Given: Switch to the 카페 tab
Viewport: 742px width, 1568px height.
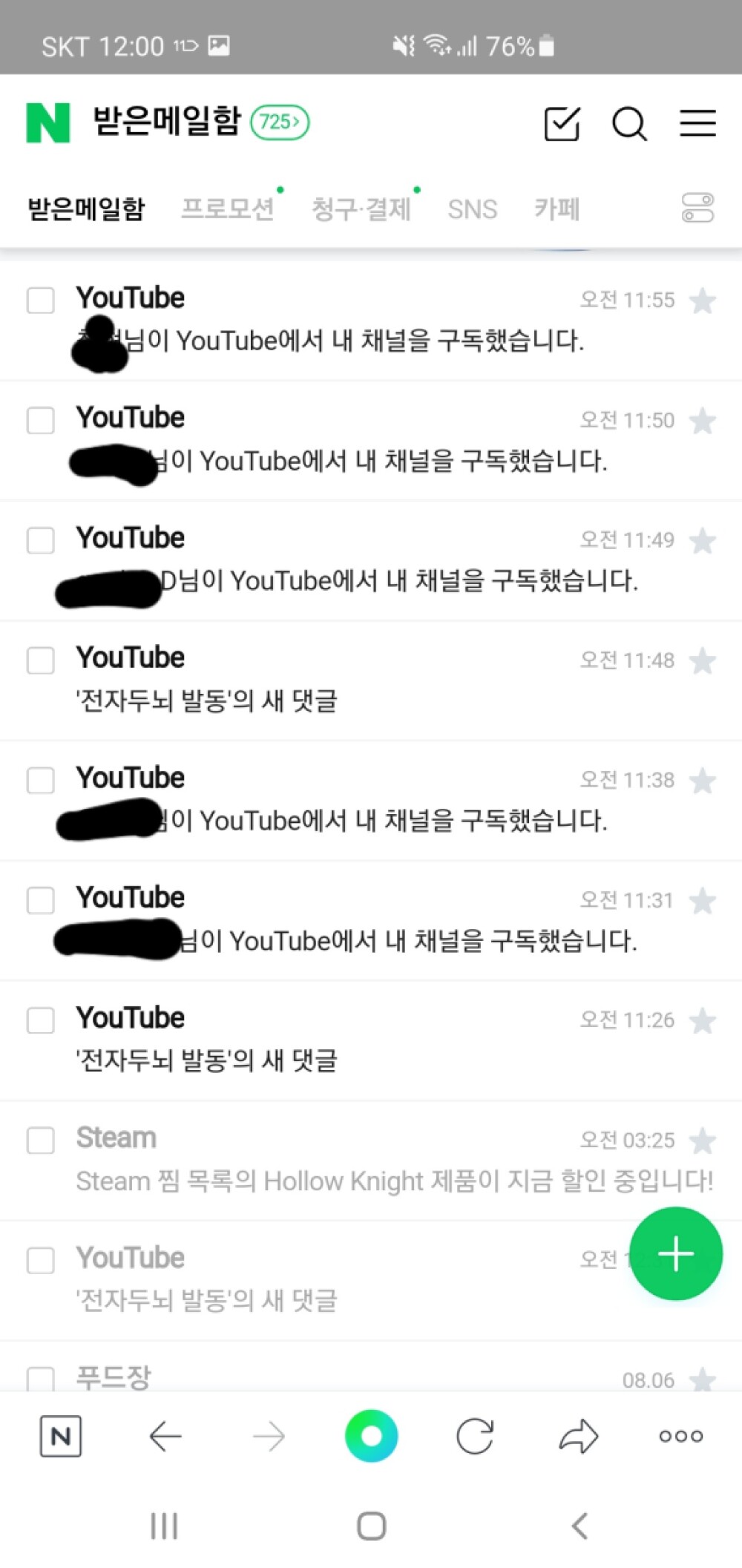Looking at the screenshot, I should 556,209.
